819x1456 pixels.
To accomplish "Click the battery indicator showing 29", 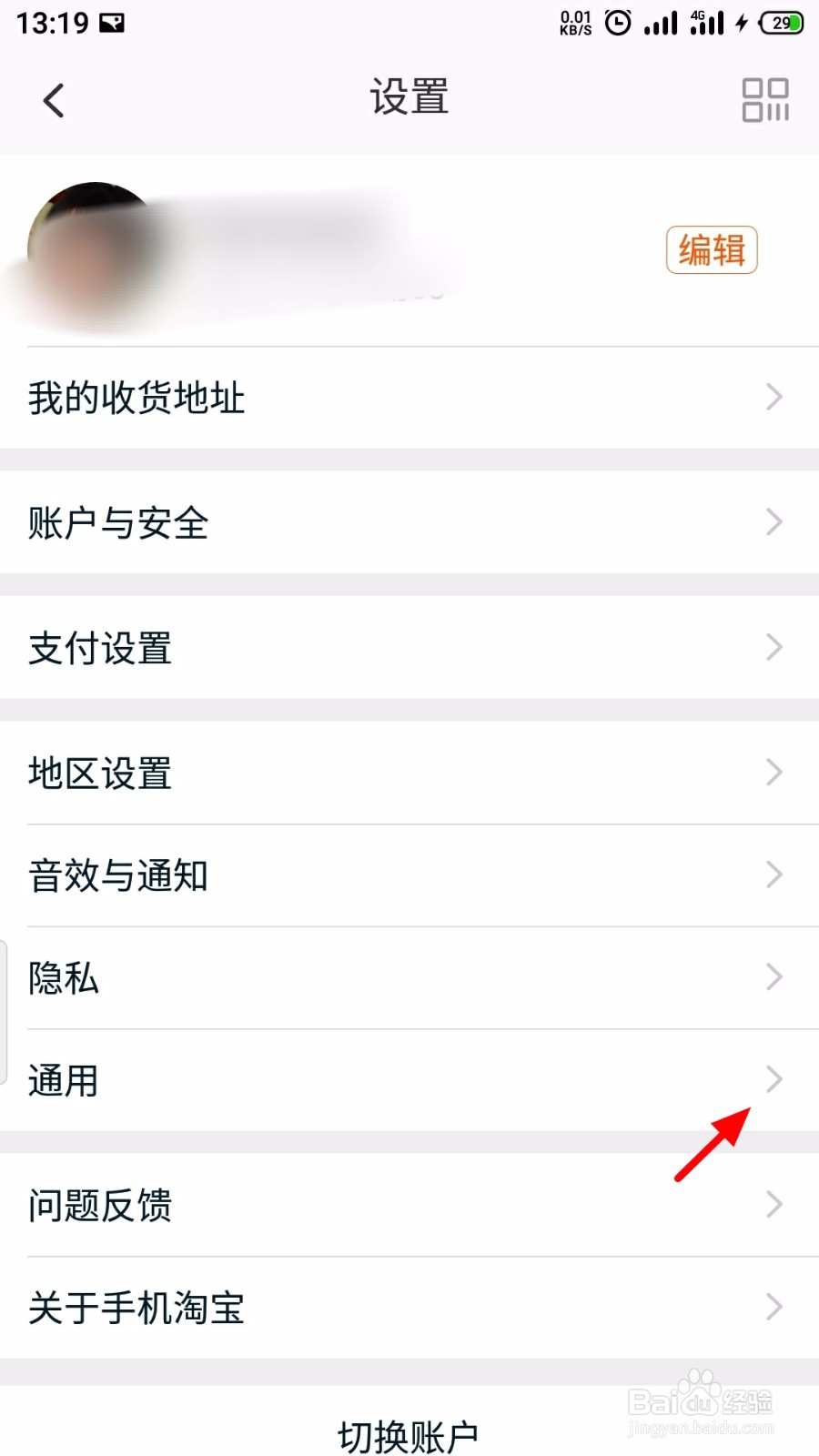I will [x=781, y=24].
